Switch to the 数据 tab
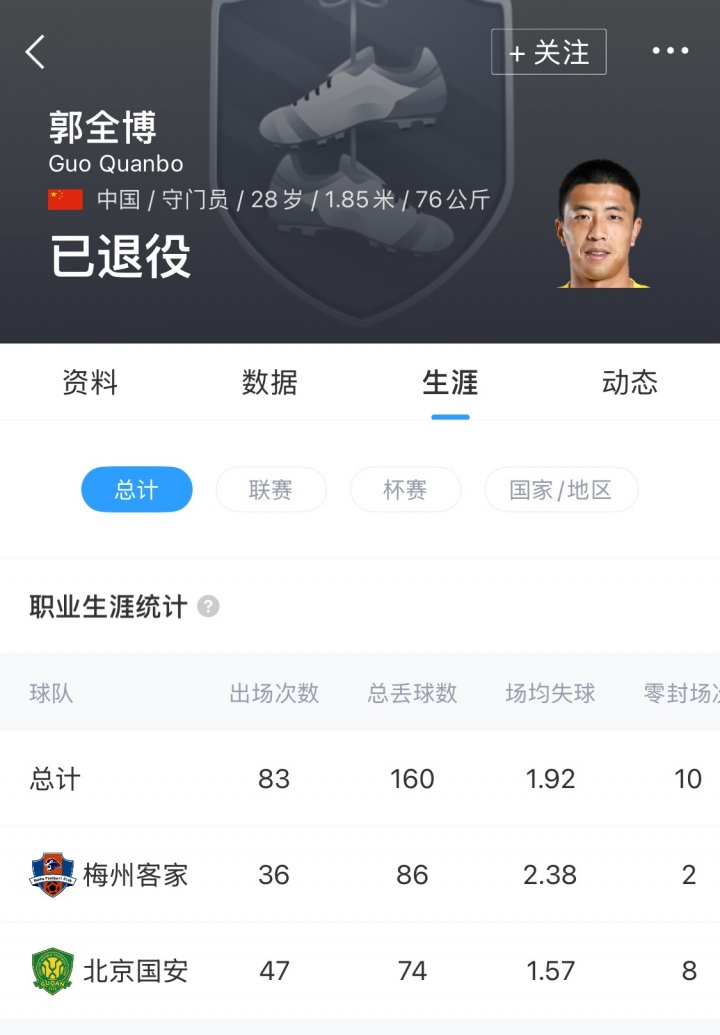Screen dimensions: 720x1035 (270, 383)
